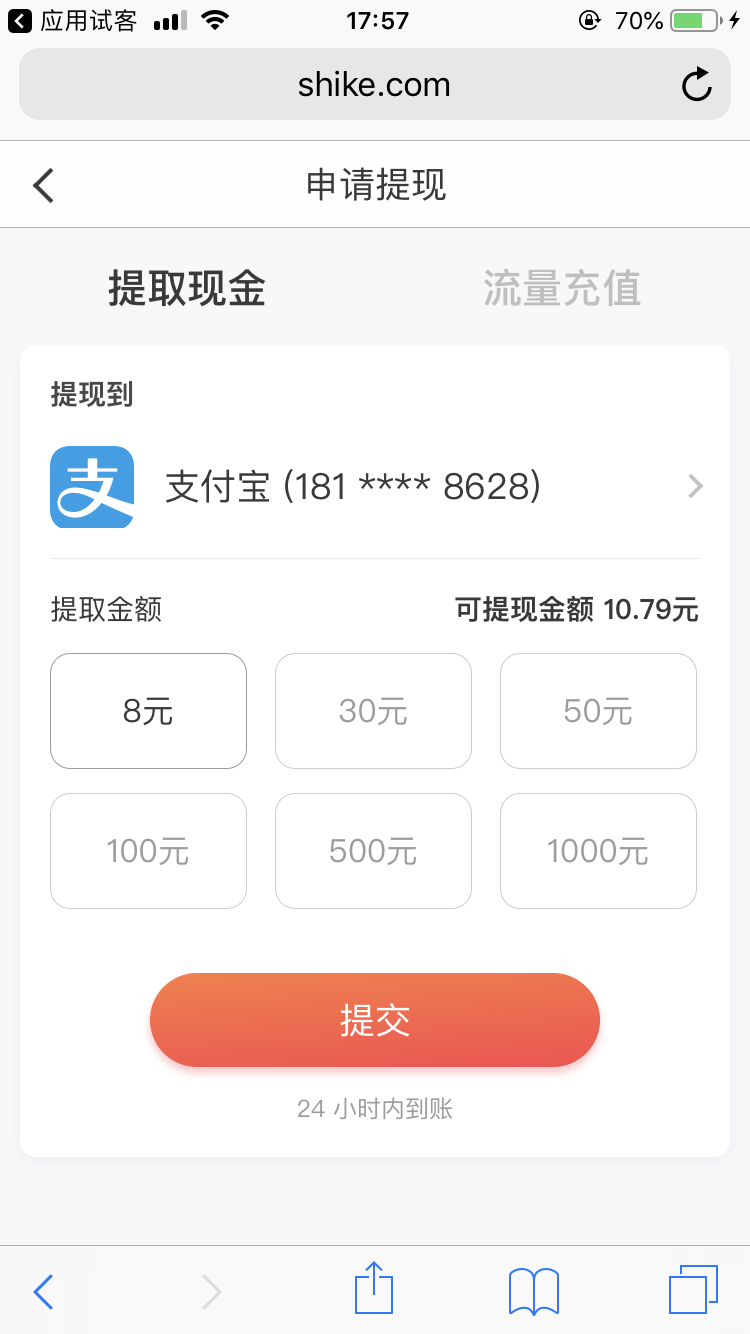
Task: Tap the shike.com address bar
Action: tap(374, 85)
